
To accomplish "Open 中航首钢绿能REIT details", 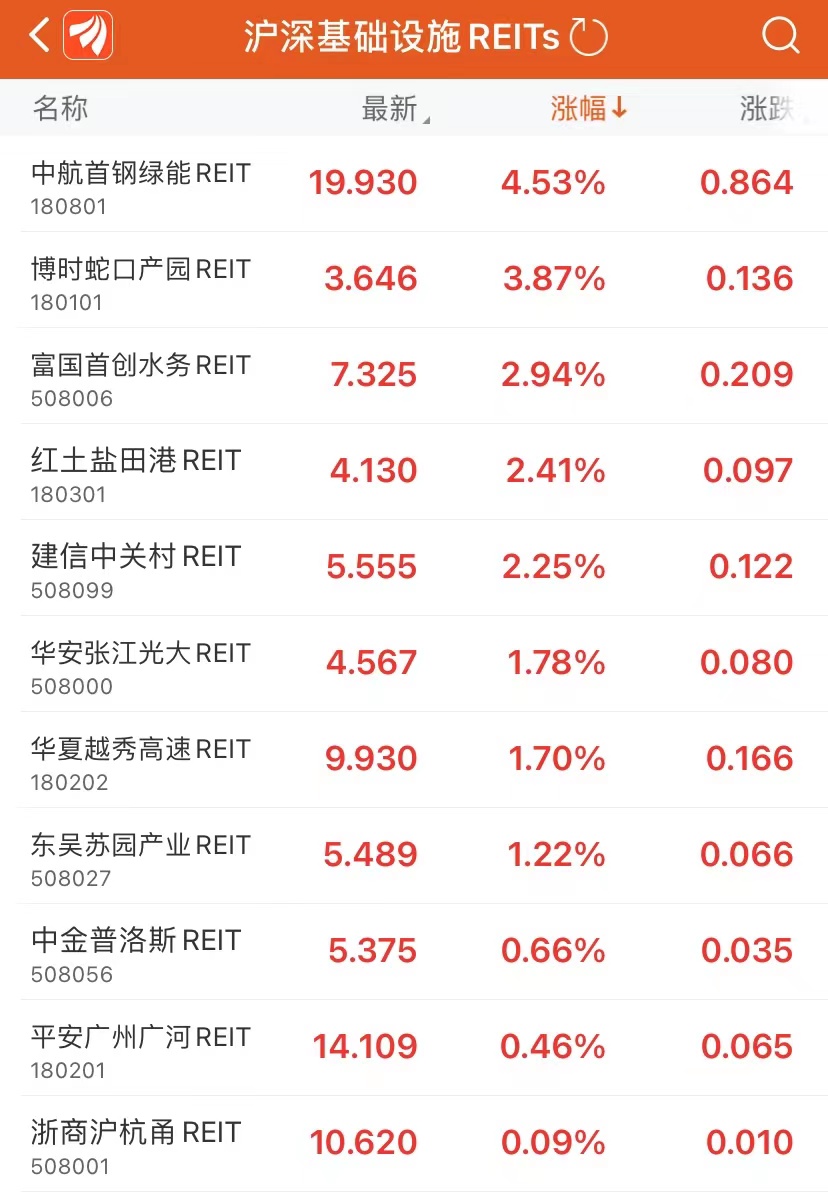I will [x=141, y=184].
